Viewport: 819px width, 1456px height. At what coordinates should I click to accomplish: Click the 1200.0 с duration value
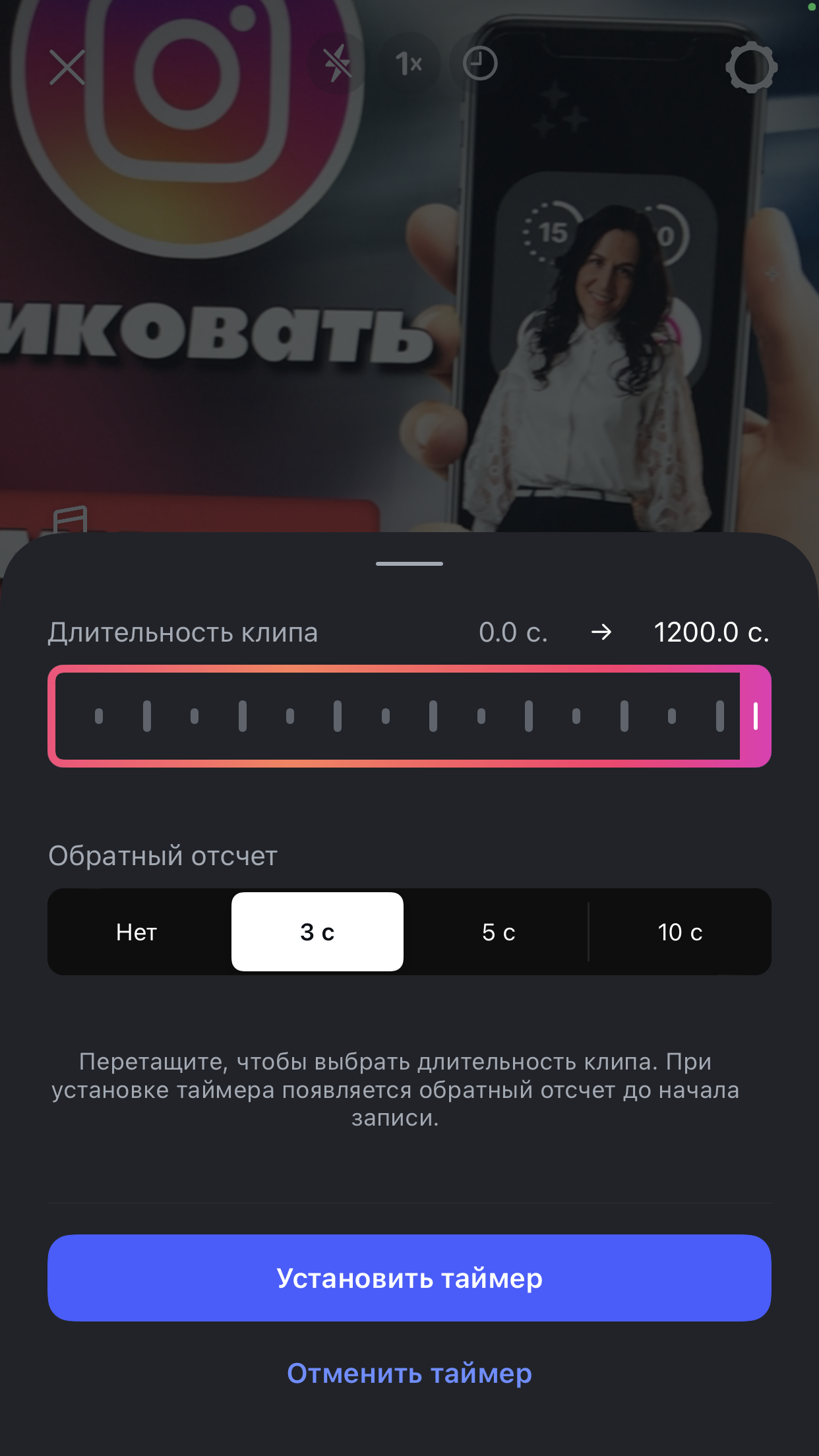click(712, 633)
